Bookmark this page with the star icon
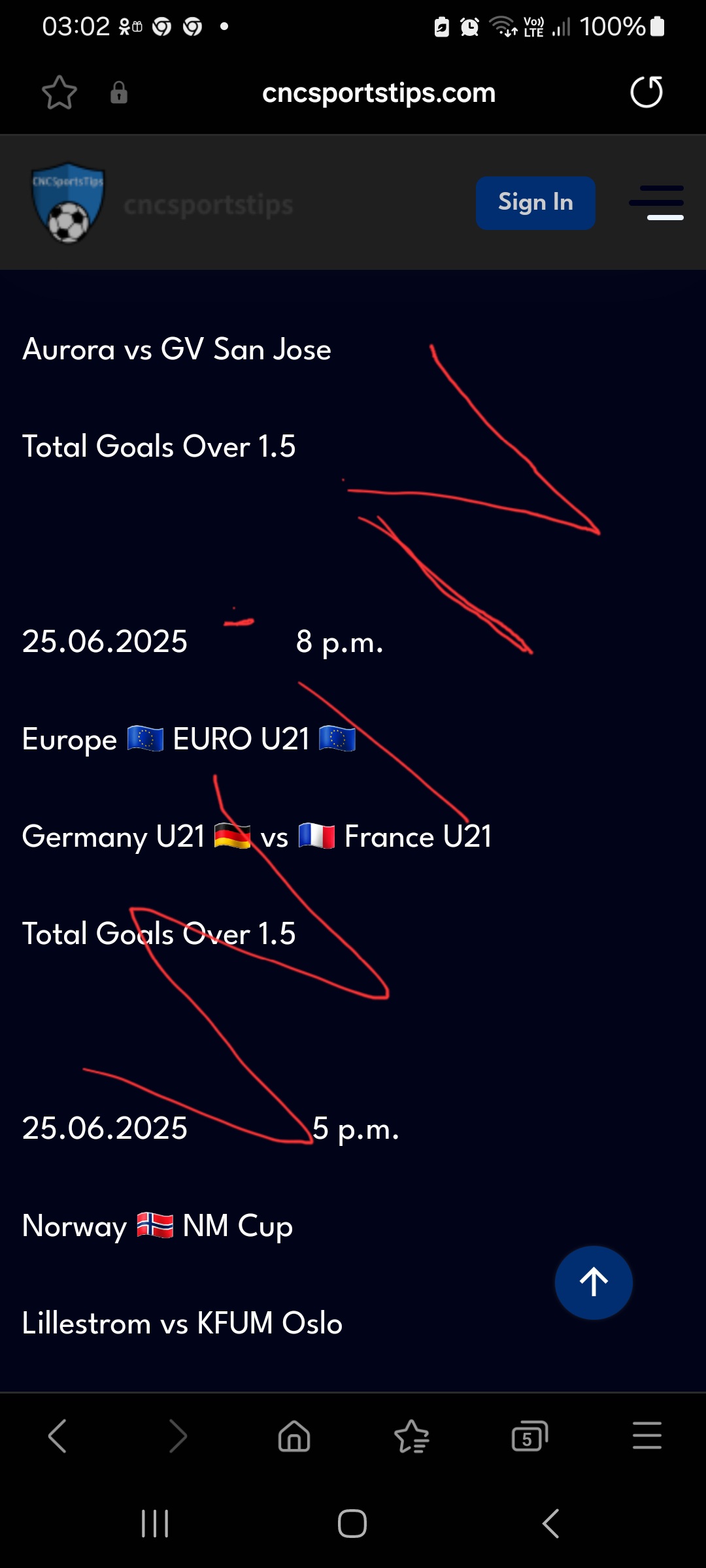The width and height of the screenshot is (706, 1568). 59,92
